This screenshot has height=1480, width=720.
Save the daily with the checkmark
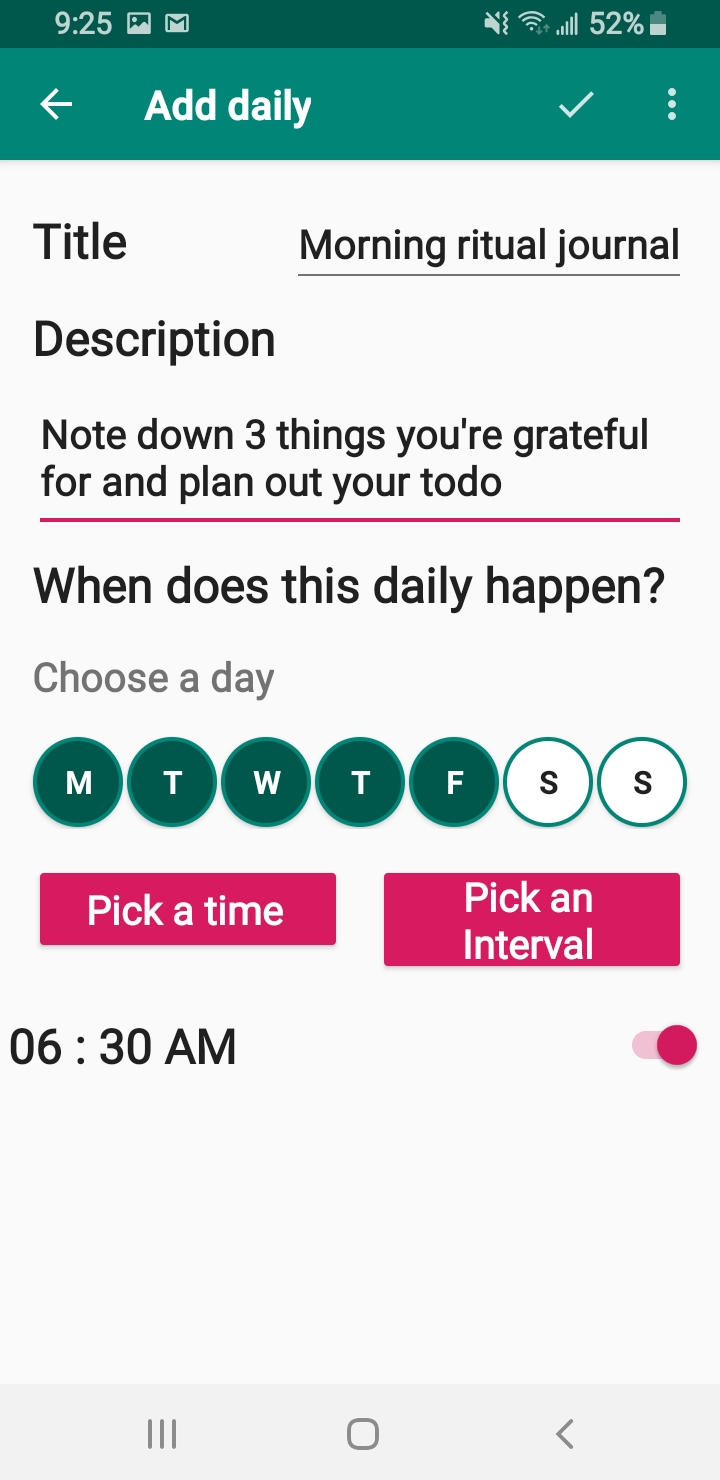click(x=576, y=104)
